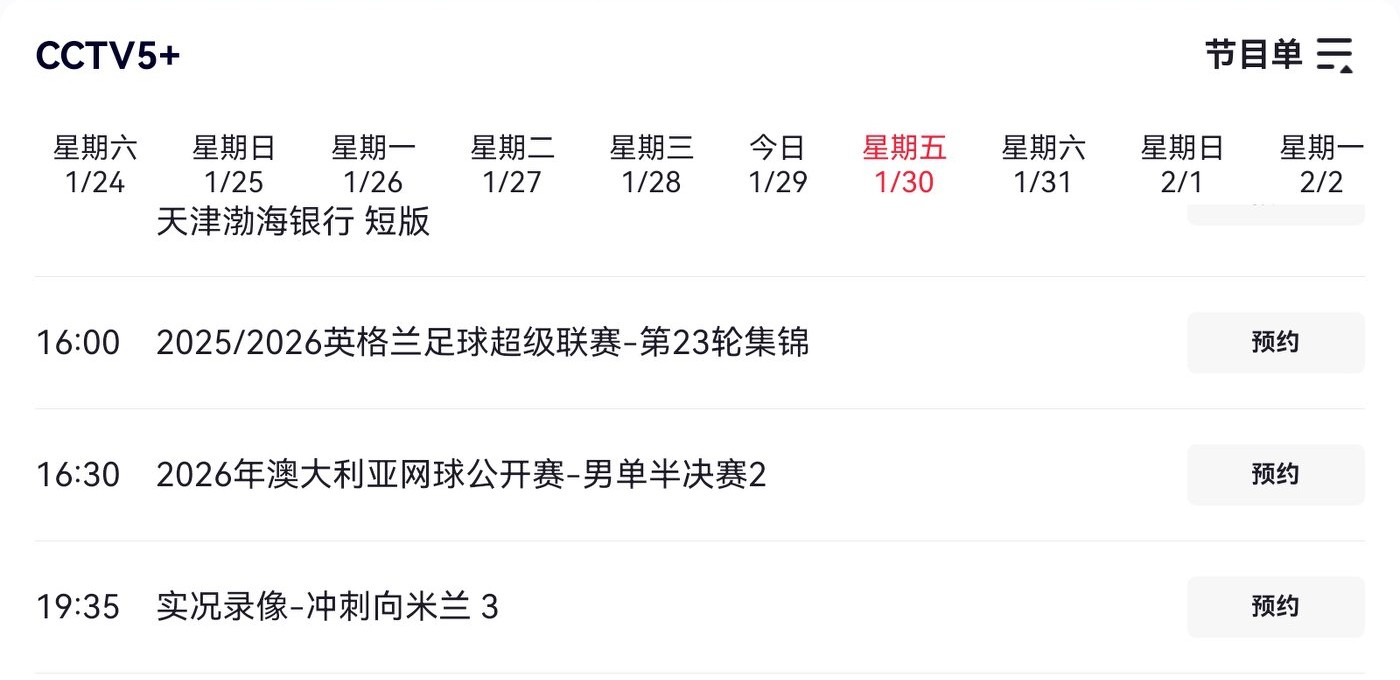Reserve the 16:00 英超第23轮集锦 program
The height and width of the screenshot is (680, 1400).
(x=1275, y=342)
